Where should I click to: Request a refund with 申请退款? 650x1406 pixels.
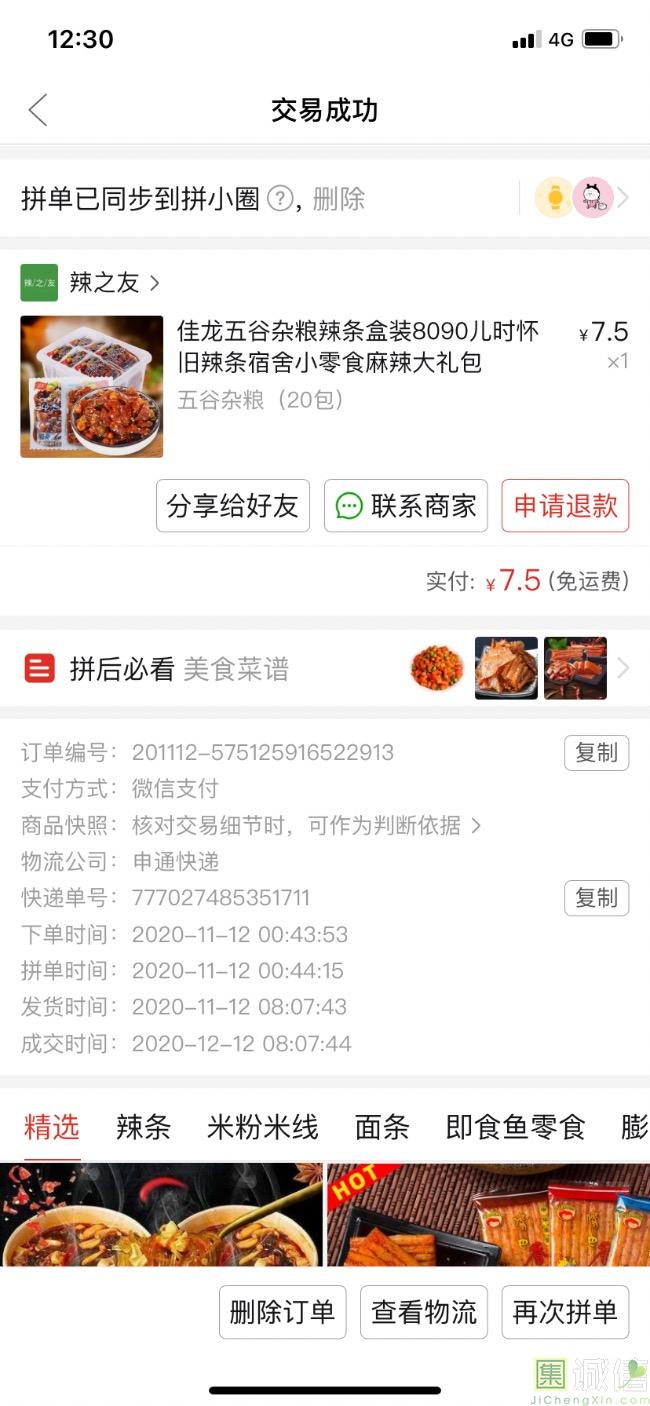565,506
